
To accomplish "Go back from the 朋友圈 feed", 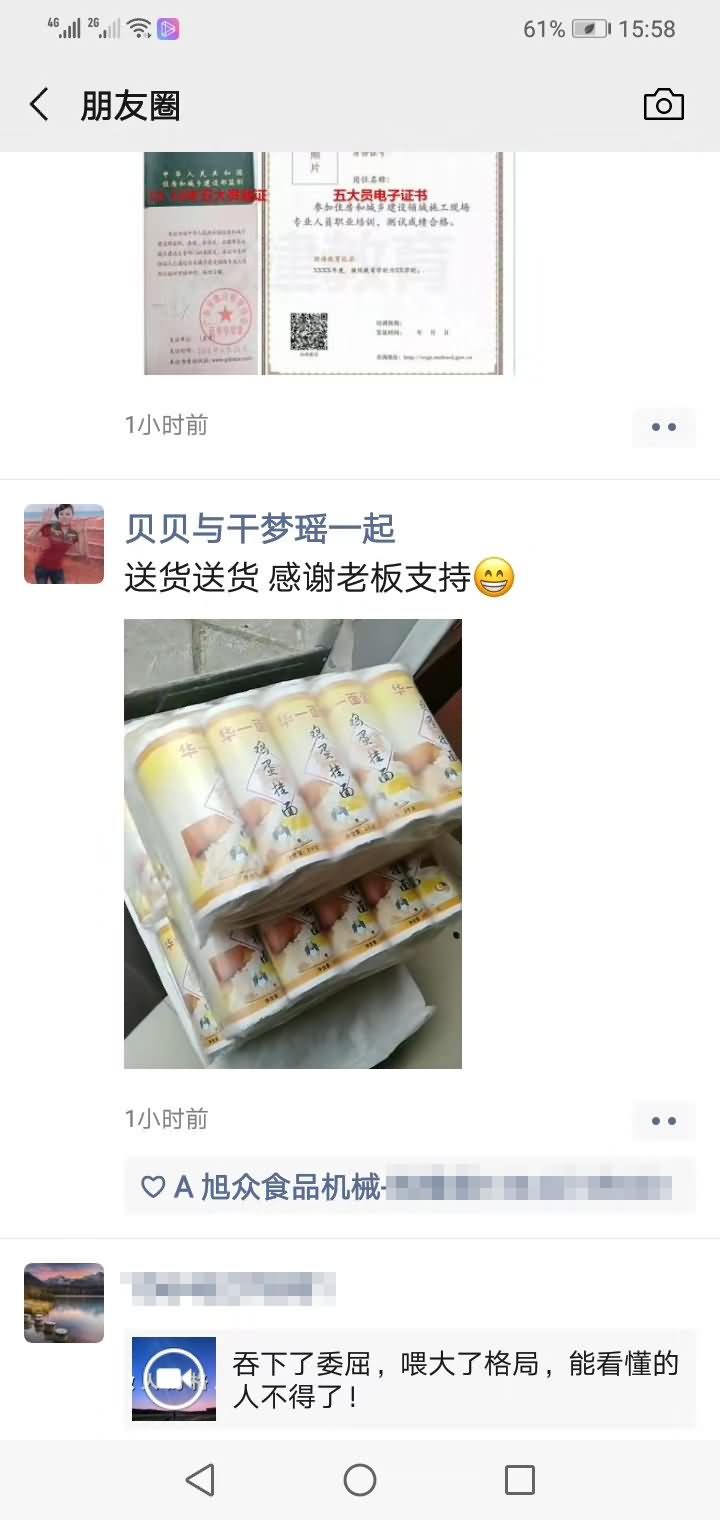I will pyautogui.click(x=40, y=105).
